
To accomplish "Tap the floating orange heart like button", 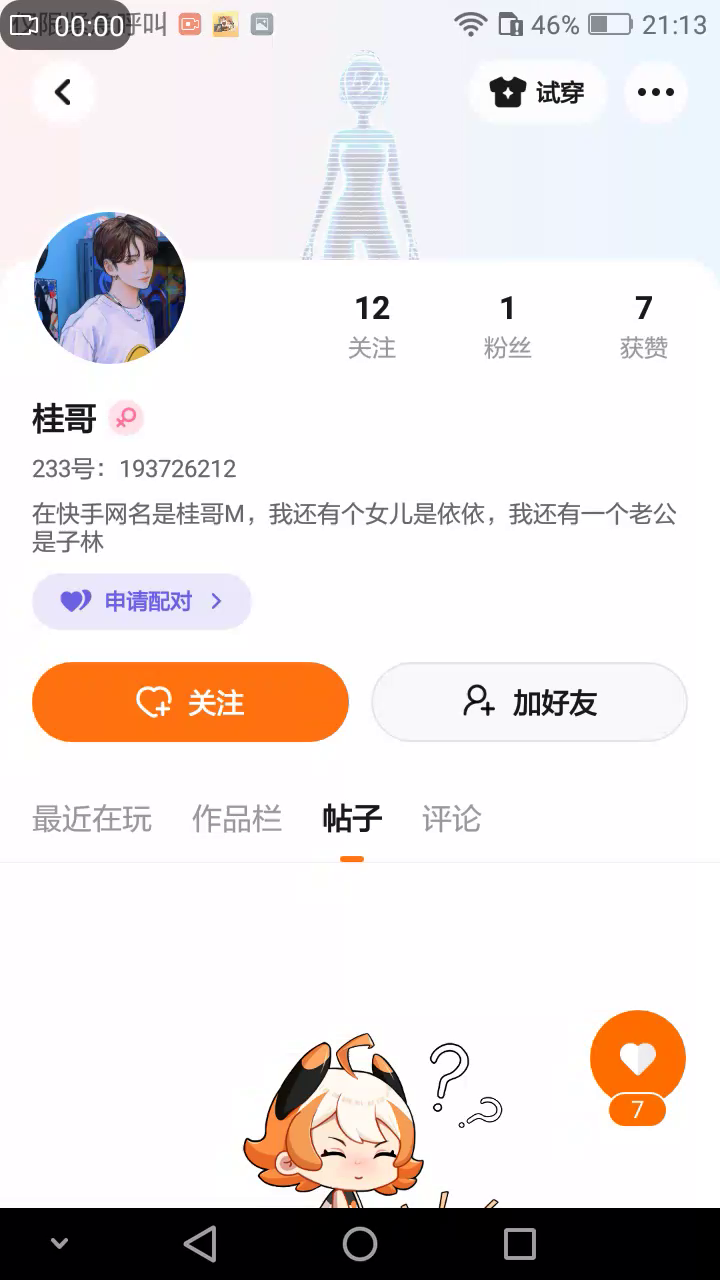I will click(x=638, y=1058).
